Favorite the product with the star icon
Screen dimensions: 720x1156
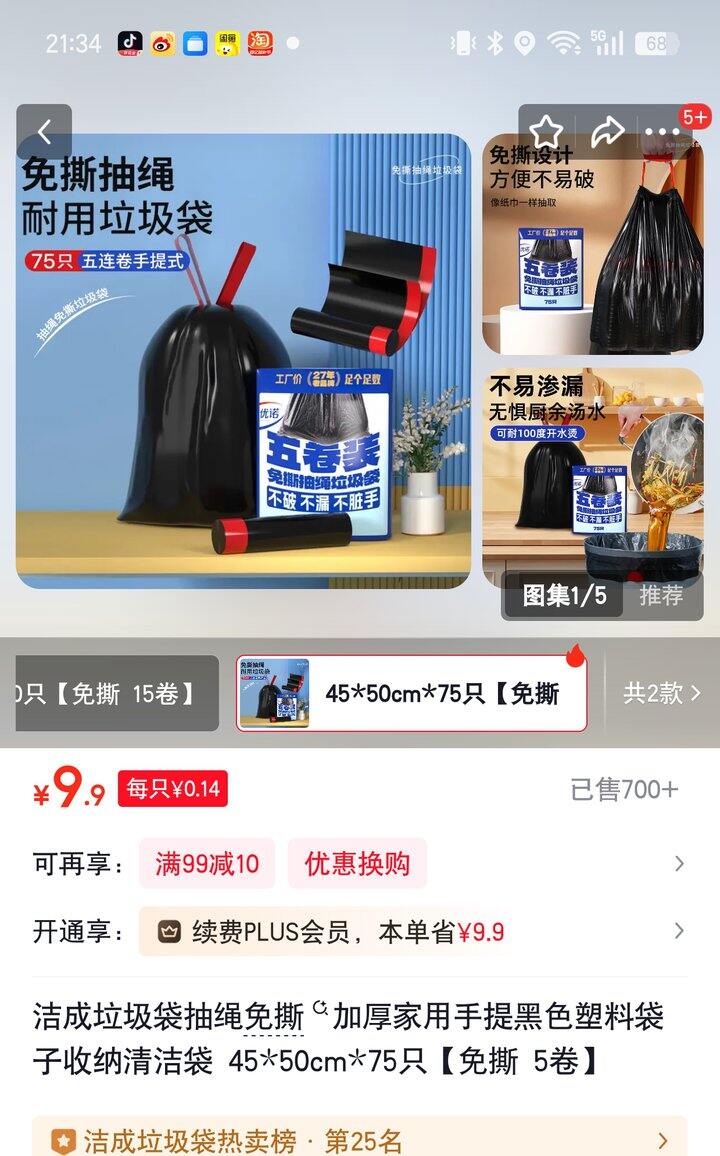coord(547,131)
